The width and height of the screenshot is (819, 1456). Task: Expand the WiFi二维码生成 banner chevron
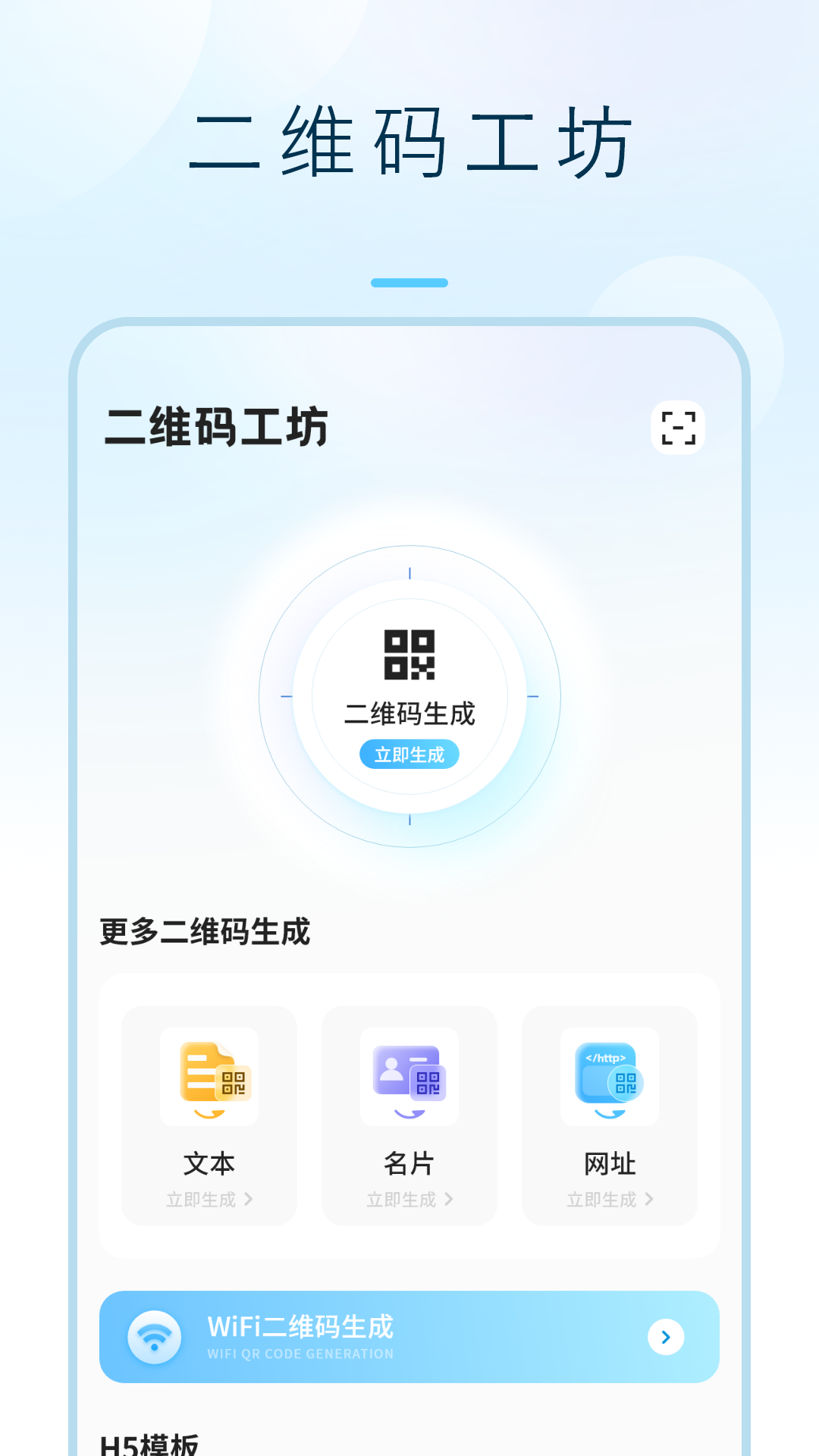click(x=665, y=1336)
